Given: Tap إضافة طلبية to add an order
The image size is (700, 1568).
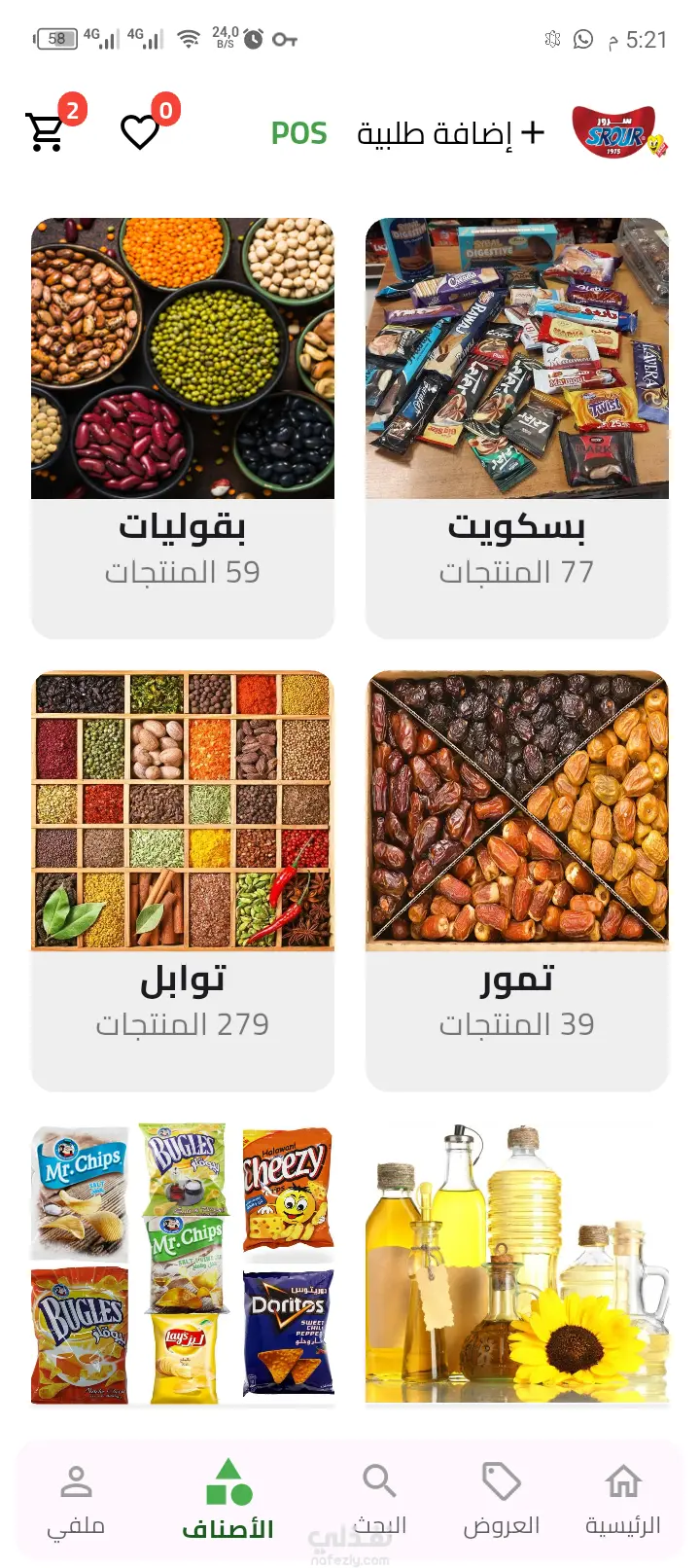Looking at the screenshot, I should (x=450, y=133).
